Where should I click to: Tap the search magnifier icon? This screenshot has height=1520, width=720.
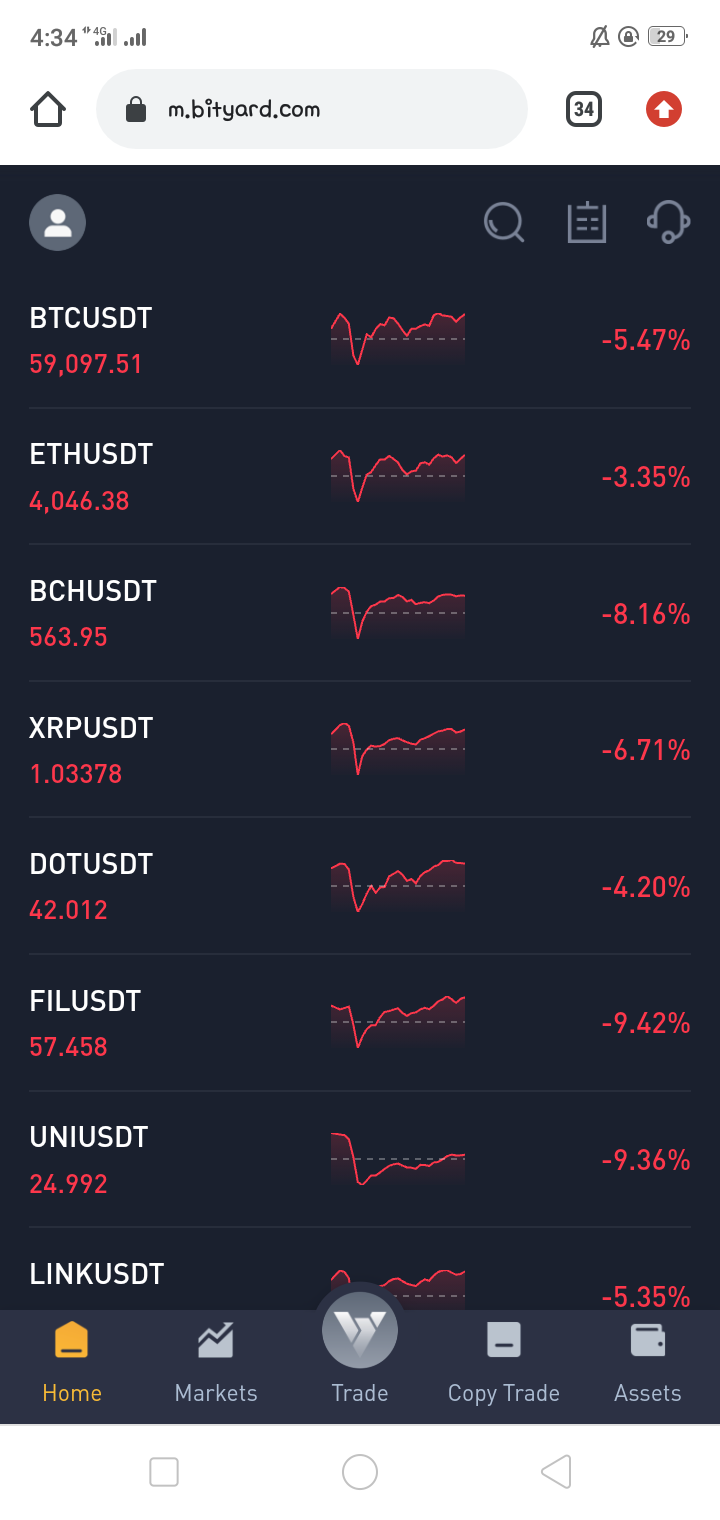click(x=504, y=222)
